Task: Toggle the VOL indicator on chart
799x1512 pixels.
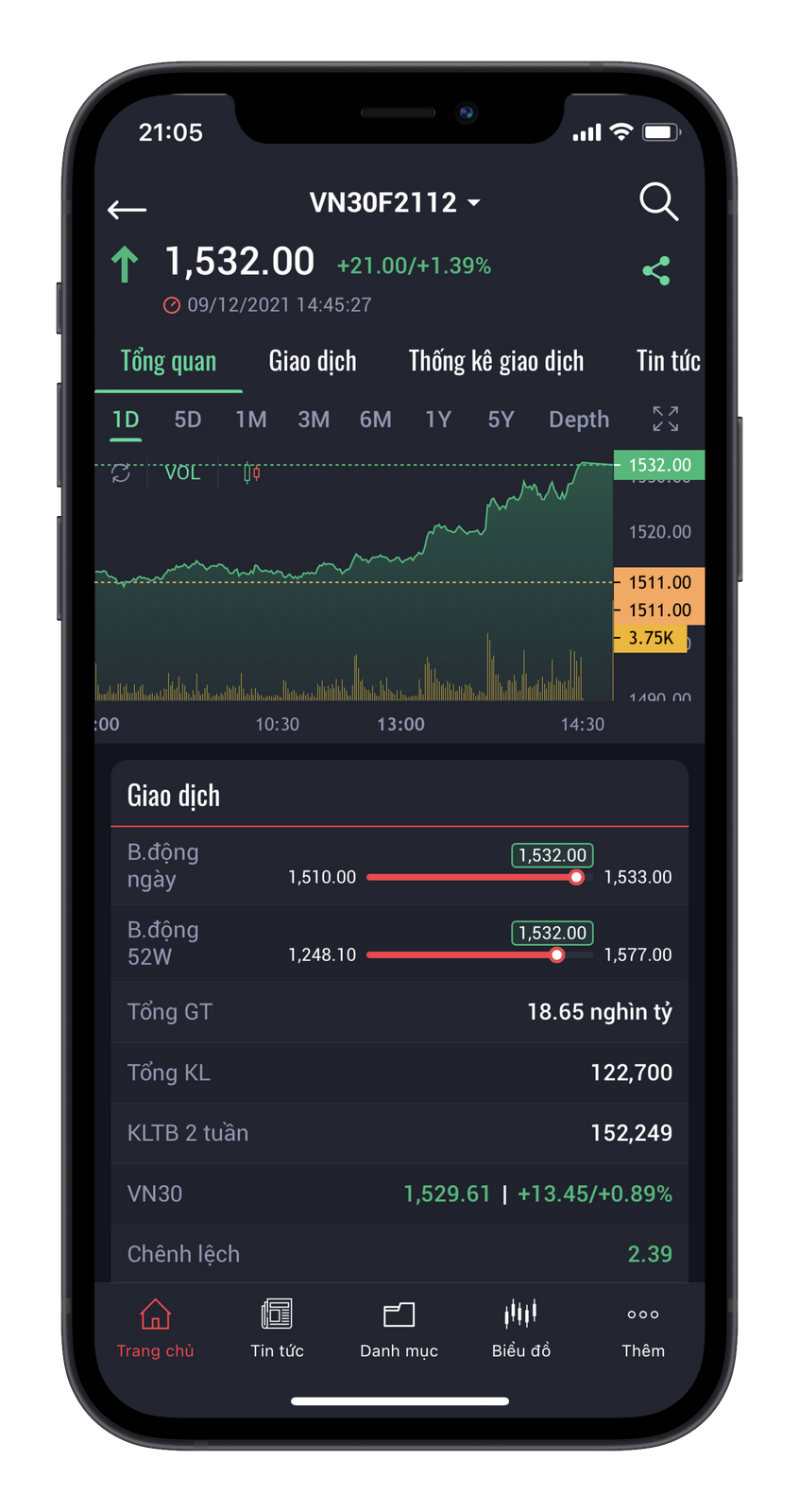Action: (182, 472)
